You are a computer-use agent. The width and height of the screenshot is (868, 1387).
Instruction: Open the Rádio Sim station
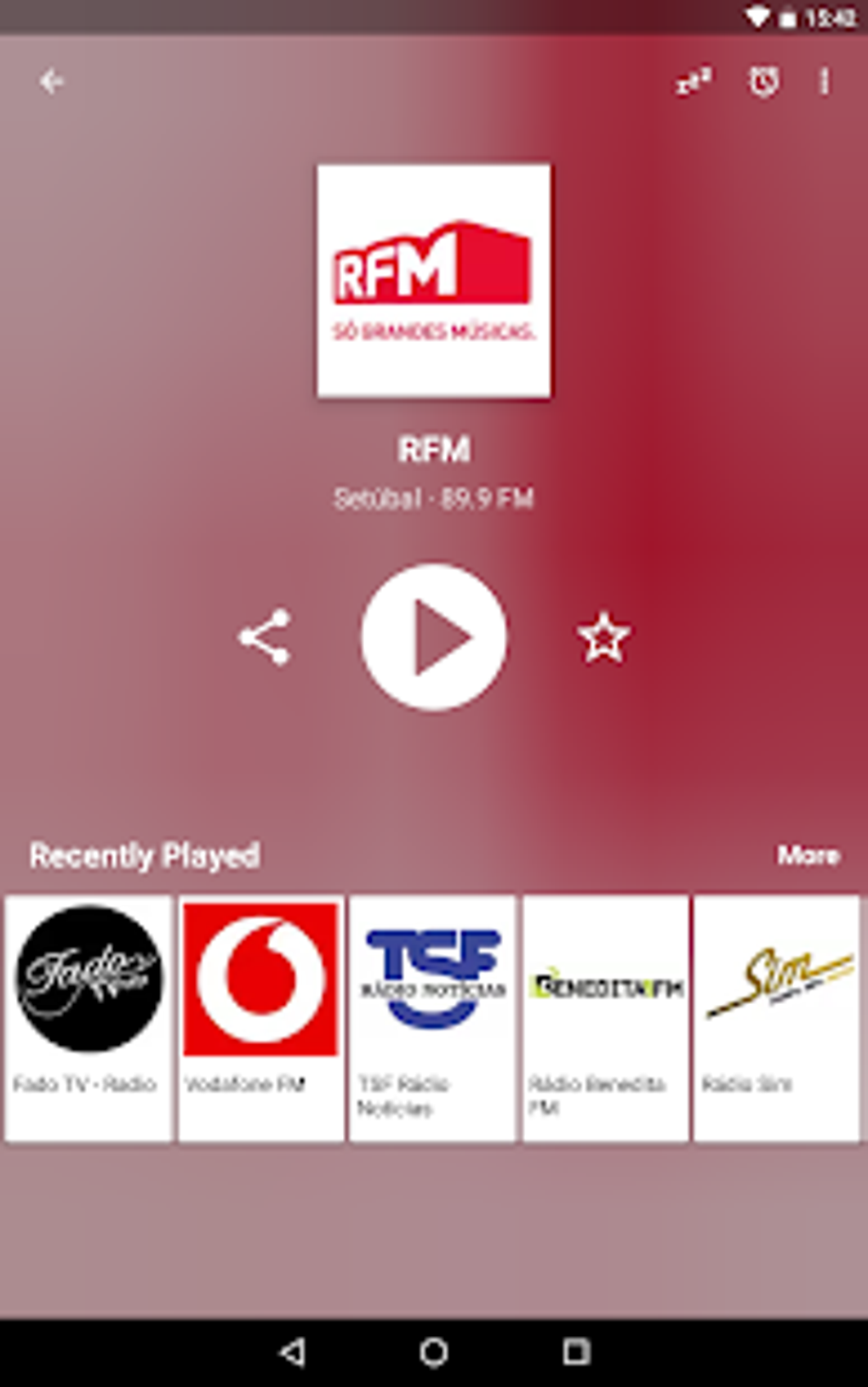click(x=777, y=1017)
